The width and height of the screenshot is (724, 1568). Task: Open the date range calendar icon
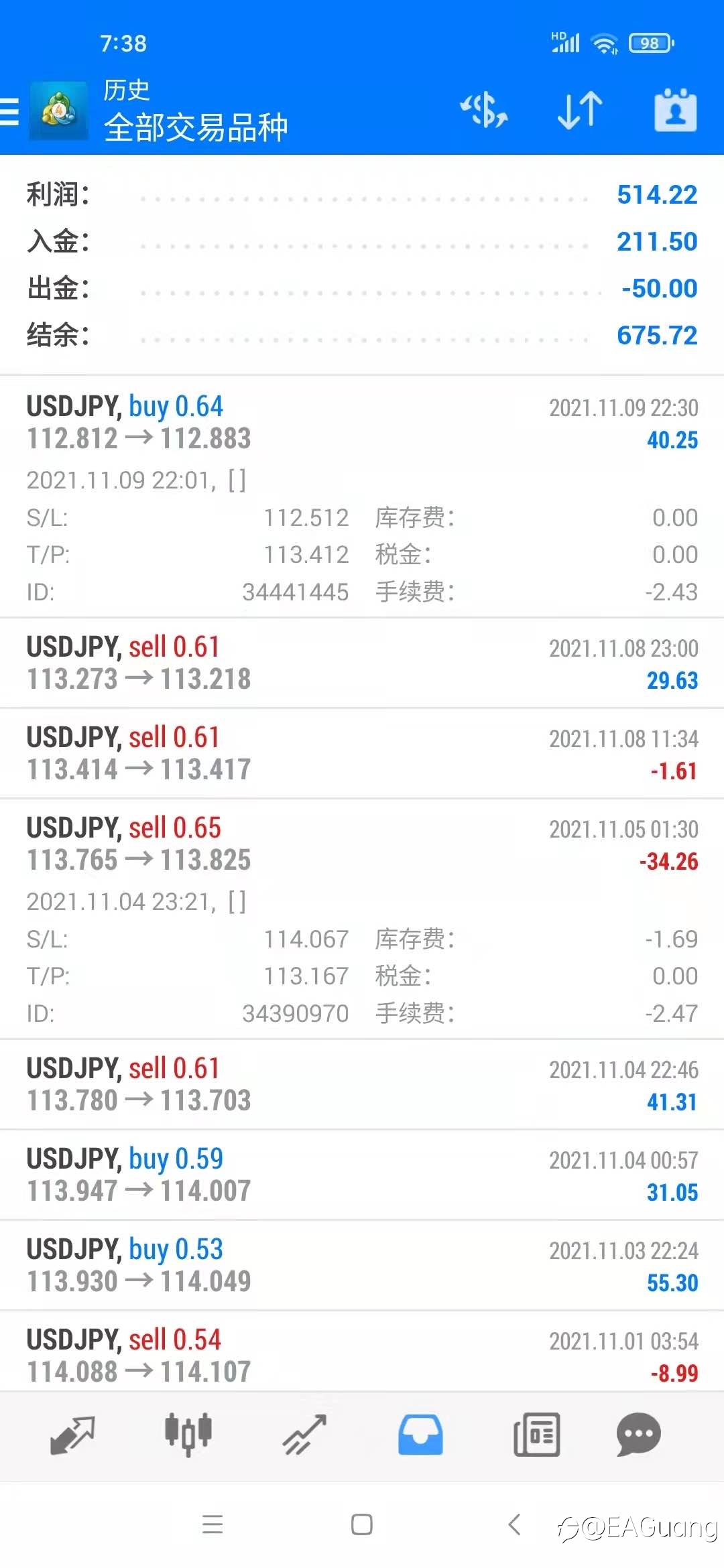point(675,111)
